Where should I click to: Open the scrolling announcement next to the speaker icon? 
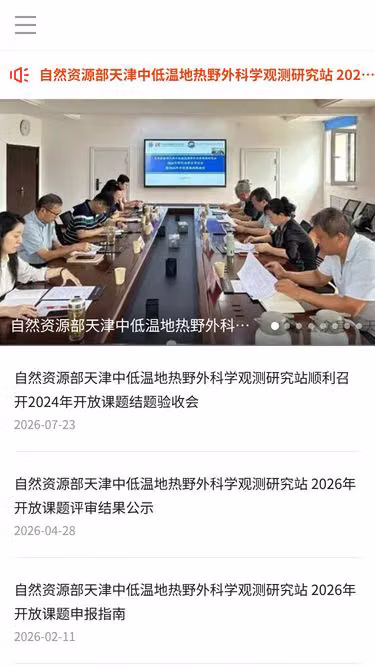point(207,75)
